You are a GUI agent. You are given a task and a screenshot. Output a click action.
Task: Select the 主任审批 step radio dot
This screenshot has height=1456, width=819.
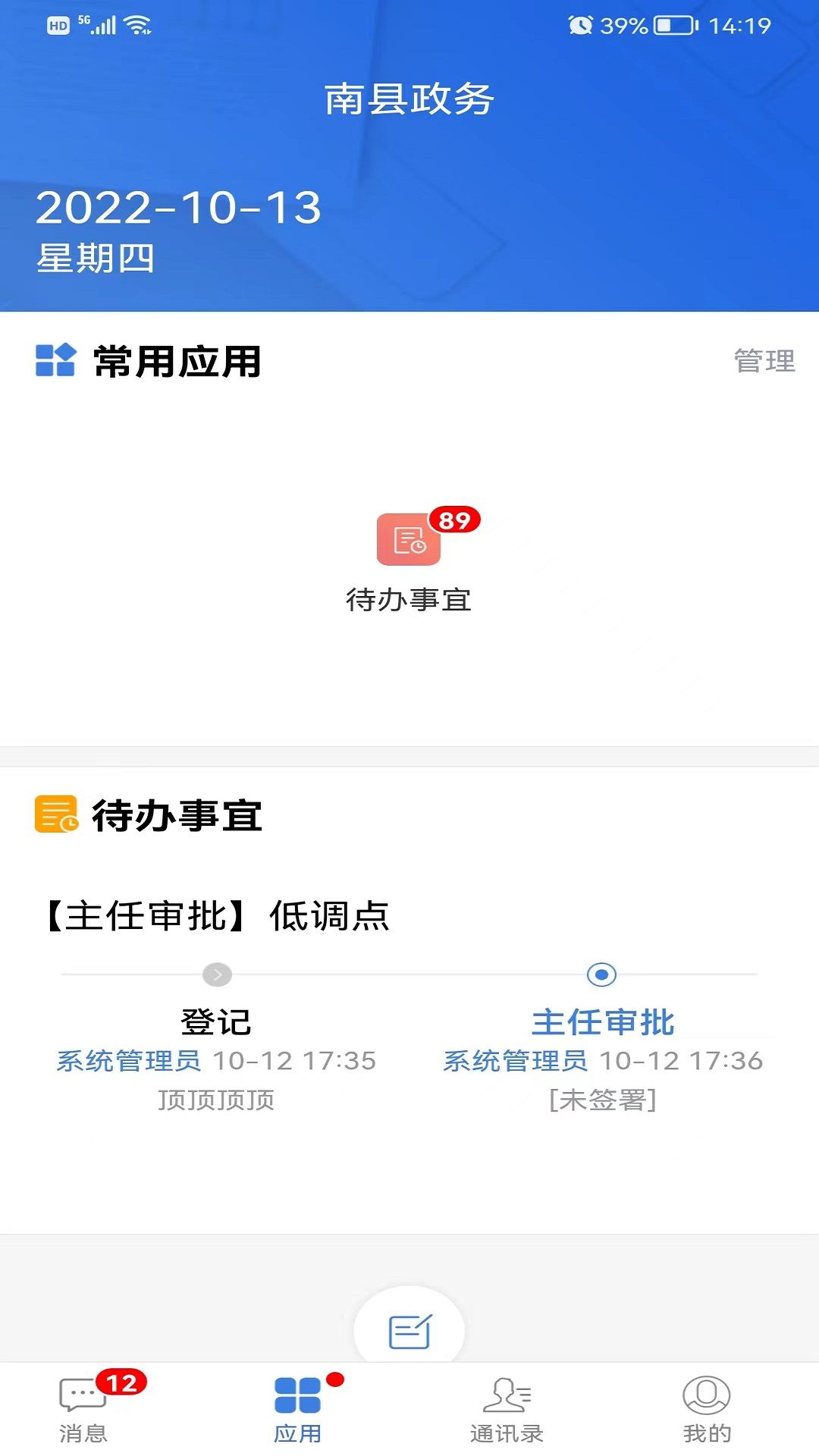pyautogui.click(x=603, y=976)
